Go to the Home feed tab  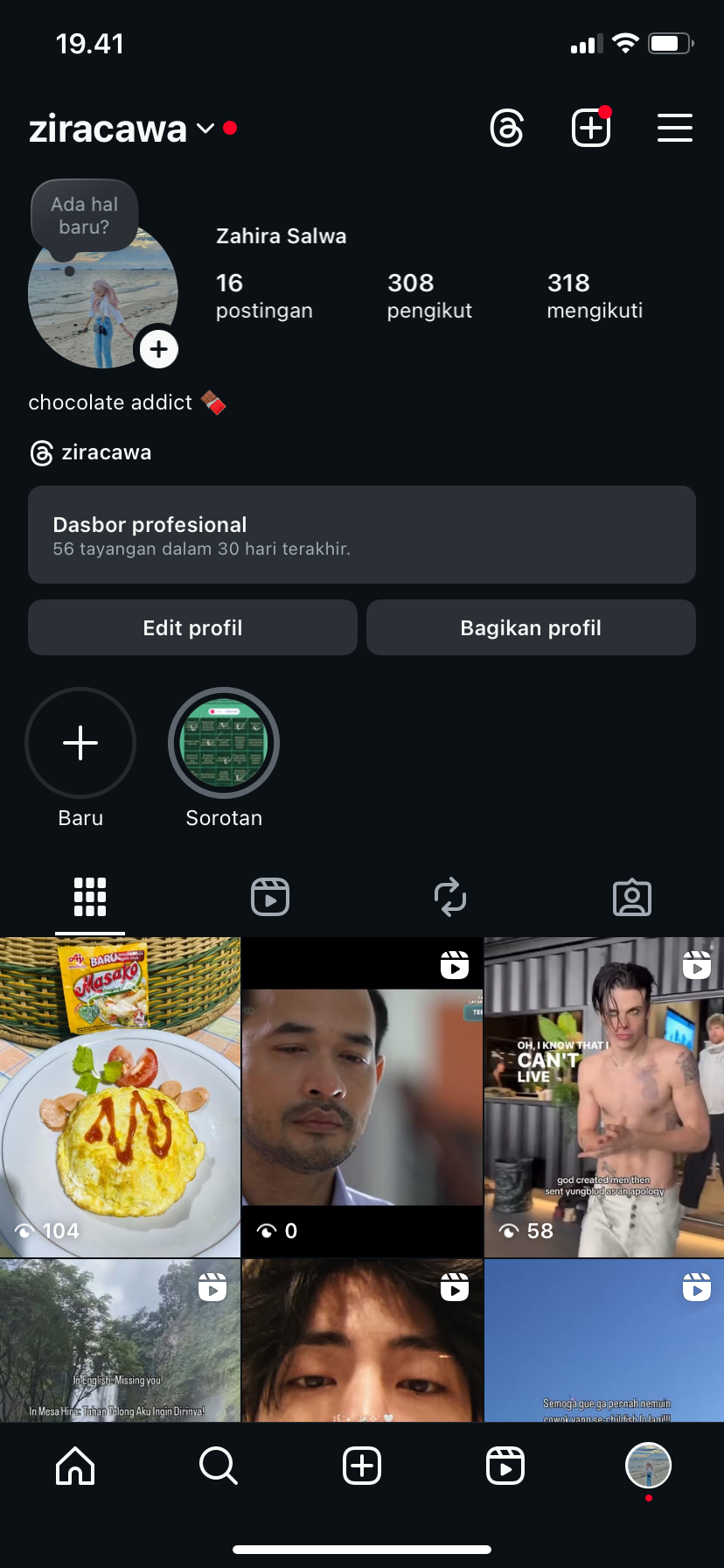[x=75, y=1466]
